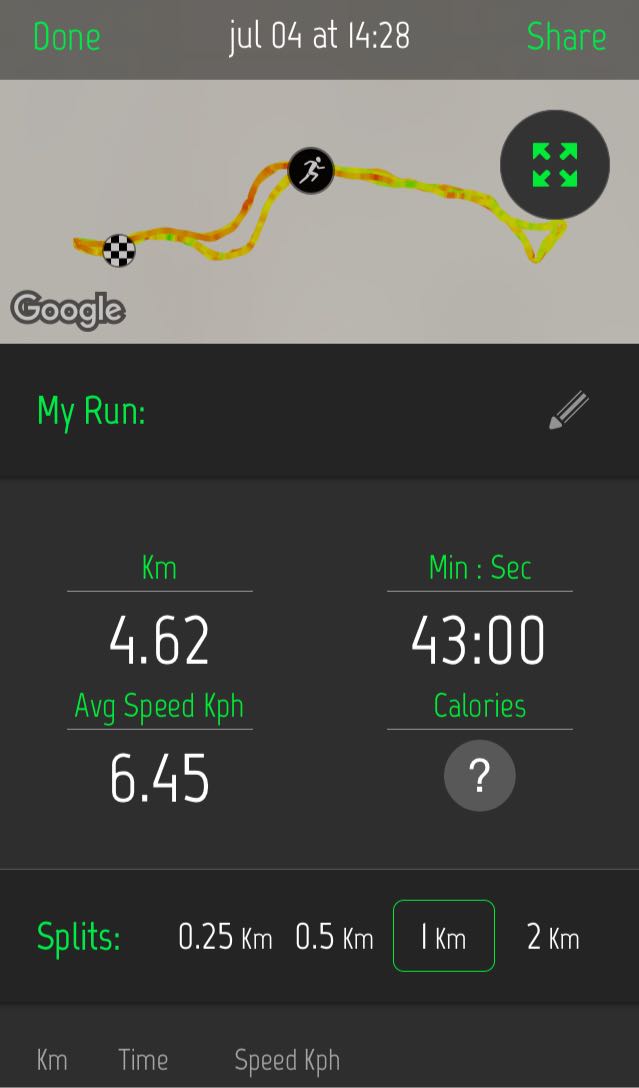Choose the 1 Km splits option
The height and width of the screenshot is (1088, 639).
pos(444,936)
